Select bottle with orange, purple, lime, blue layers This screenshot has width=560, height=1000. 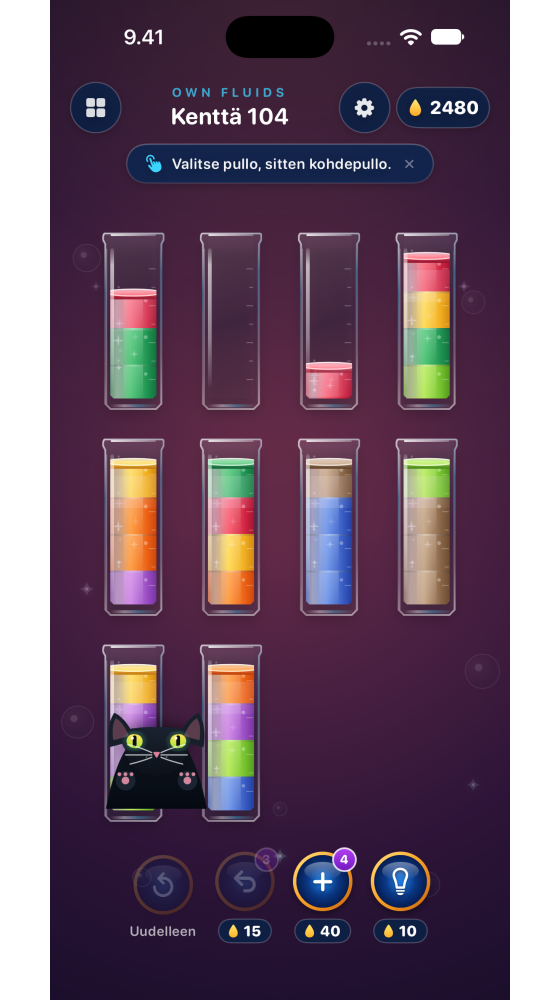coord(231,733)
